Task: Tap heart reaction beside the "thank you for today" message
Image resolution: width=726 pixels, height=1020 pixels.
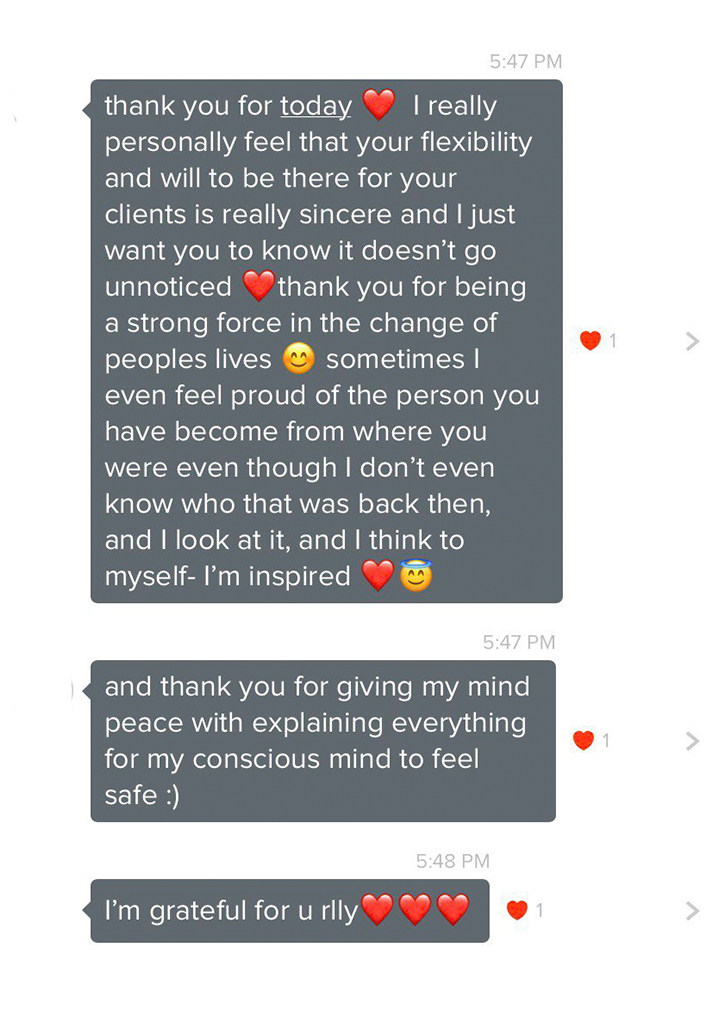Action: pyautogui.click(x=591, y=341)
